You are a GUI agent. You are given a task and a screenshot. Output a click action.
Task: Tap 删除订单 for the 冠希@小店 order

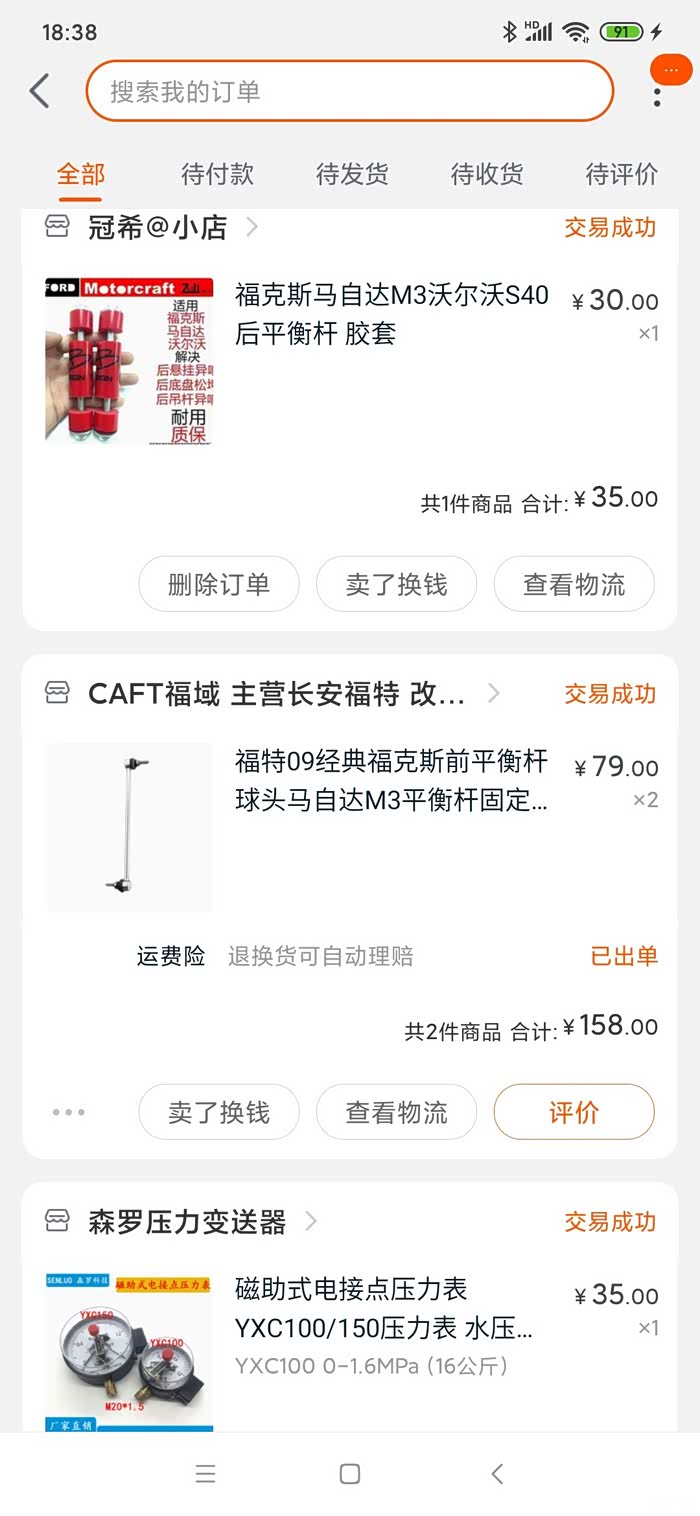pyautogui.click(x=219, y=584)
